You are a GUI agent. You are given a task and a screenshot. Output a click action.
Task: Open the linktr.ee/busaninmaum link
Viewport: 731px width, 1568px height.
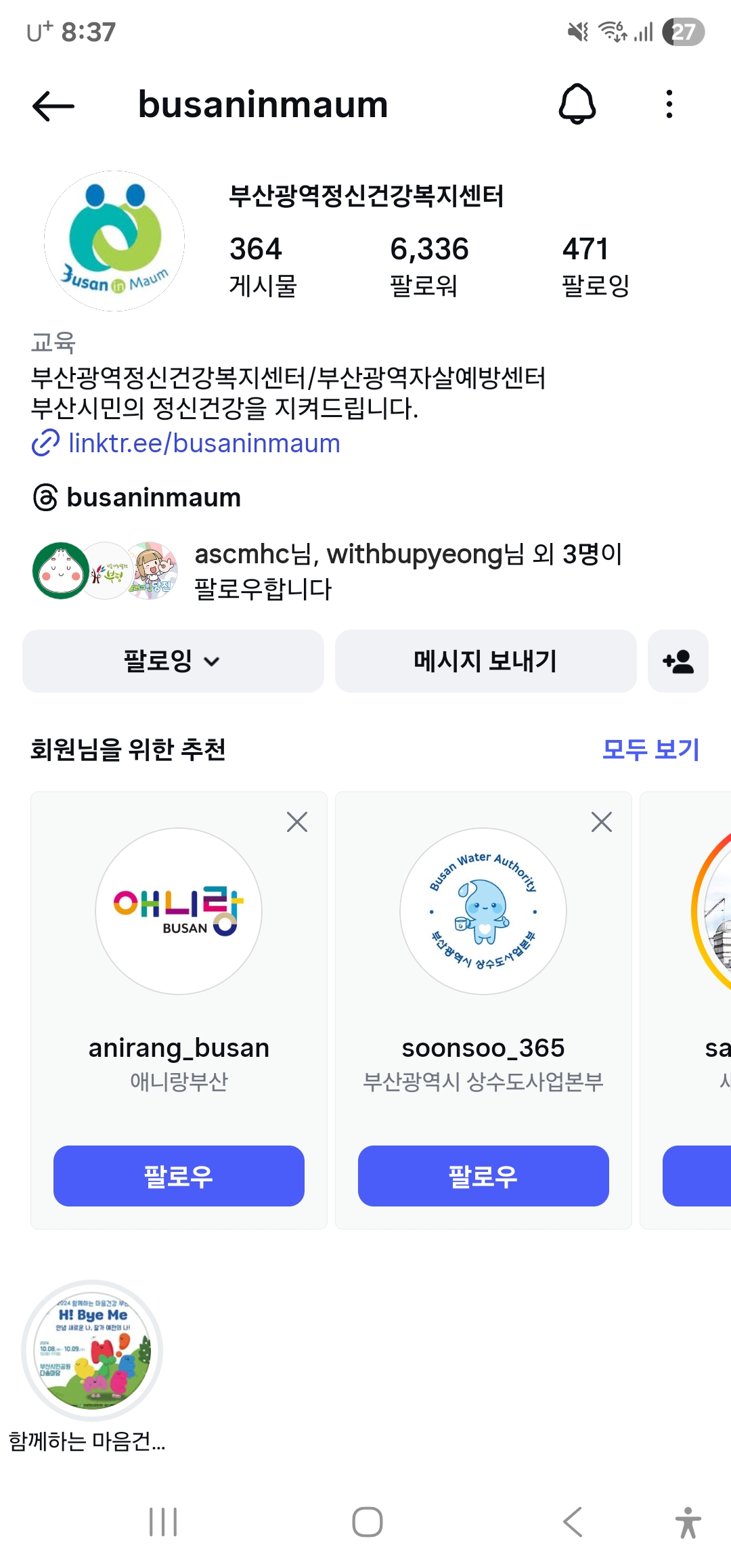tap(204, 443)
